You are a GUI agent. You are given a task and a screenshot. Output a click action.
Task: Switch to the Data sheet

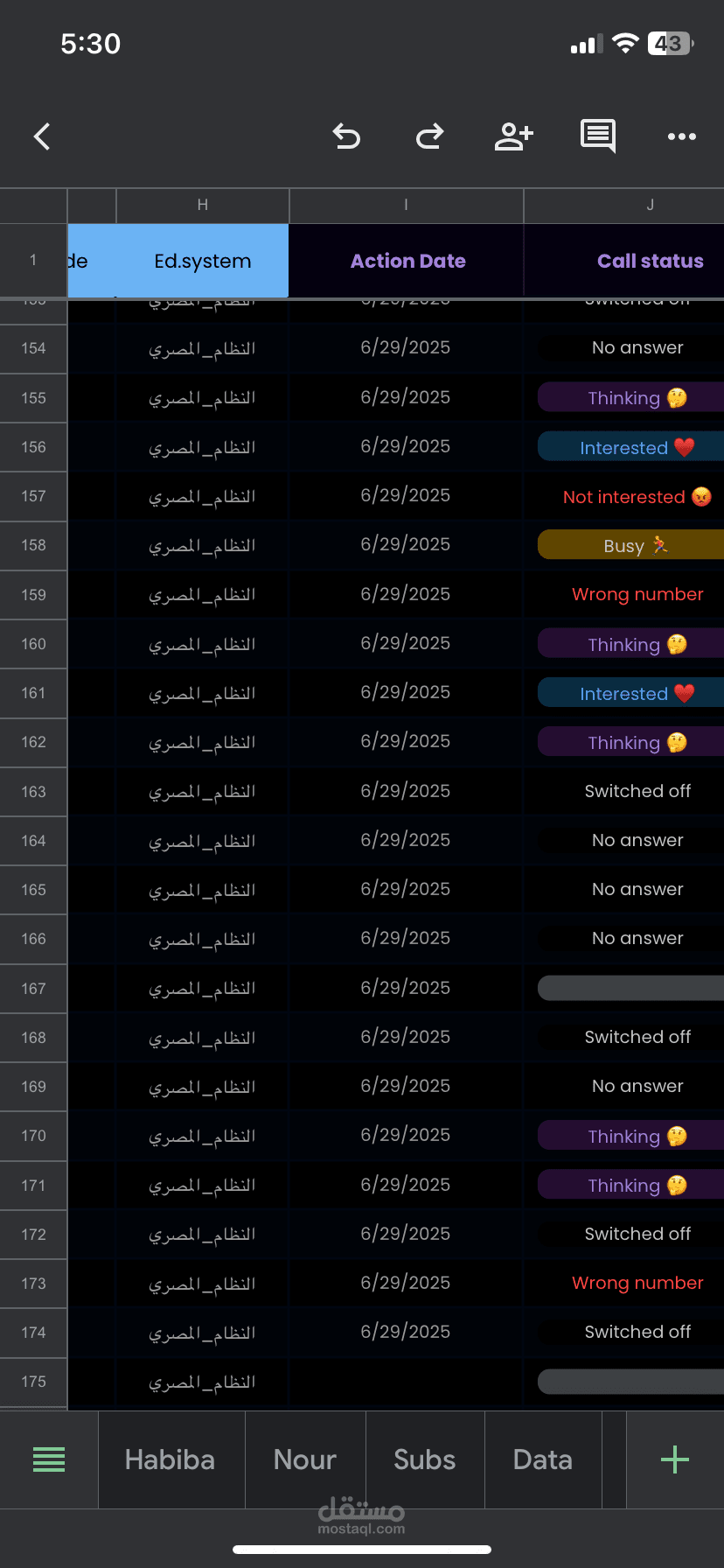543,1459
